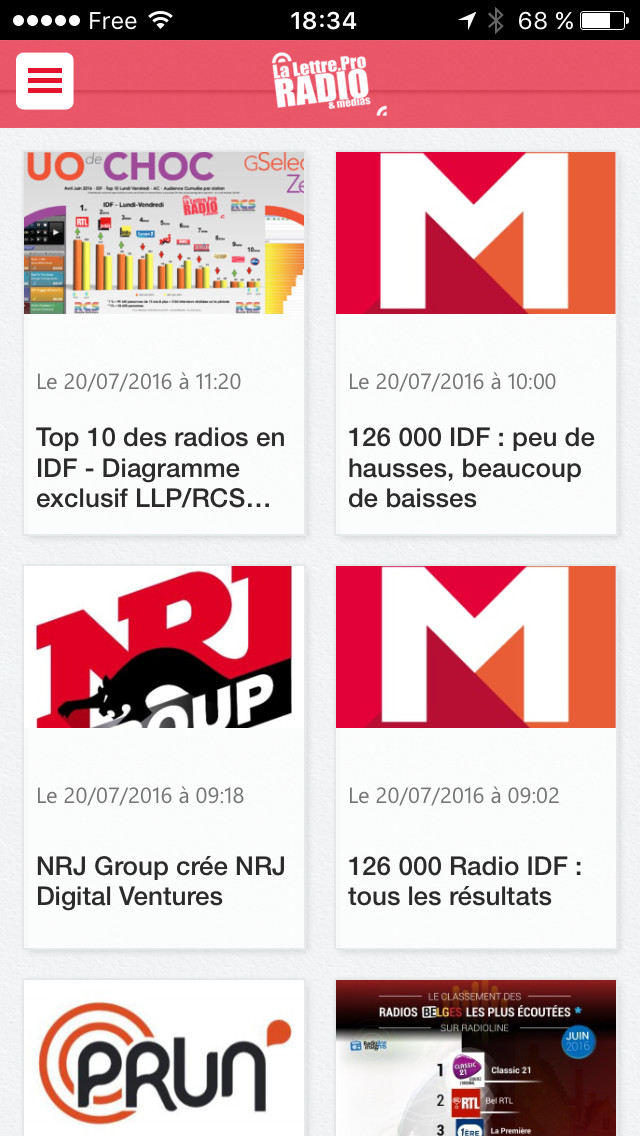640x1136 pixels.
Task: Open the Belgian radios ranking article
Action: [x=476, y=1060]
